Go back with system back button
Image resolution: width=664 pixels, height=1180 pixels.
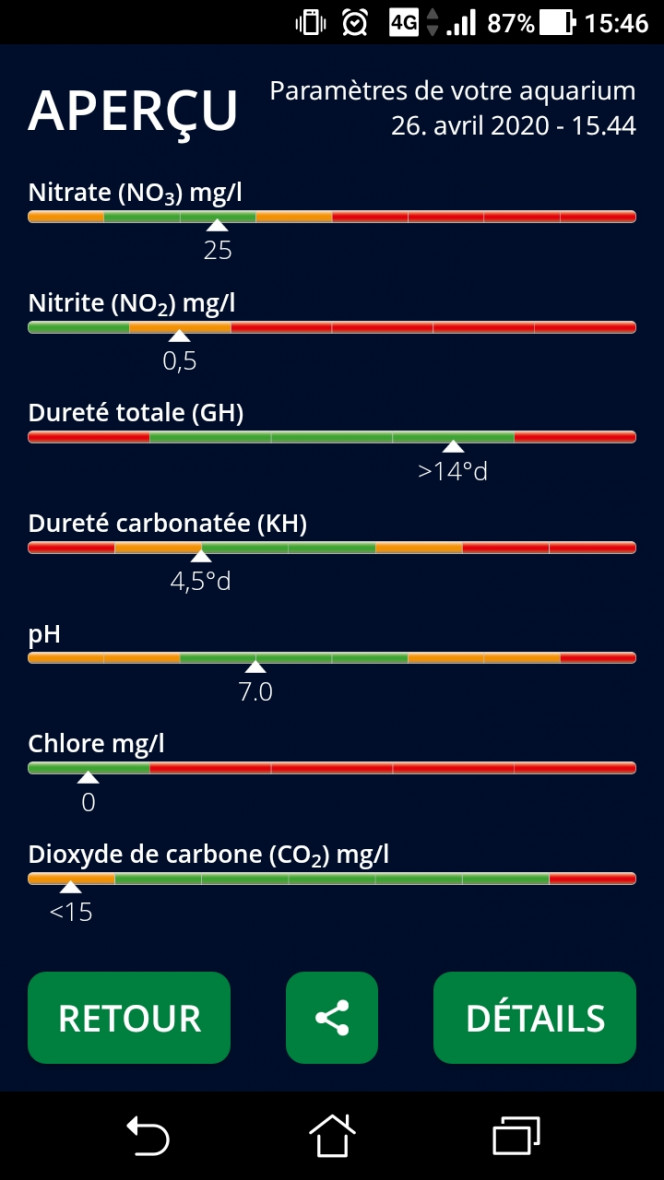pos(148,1135)
